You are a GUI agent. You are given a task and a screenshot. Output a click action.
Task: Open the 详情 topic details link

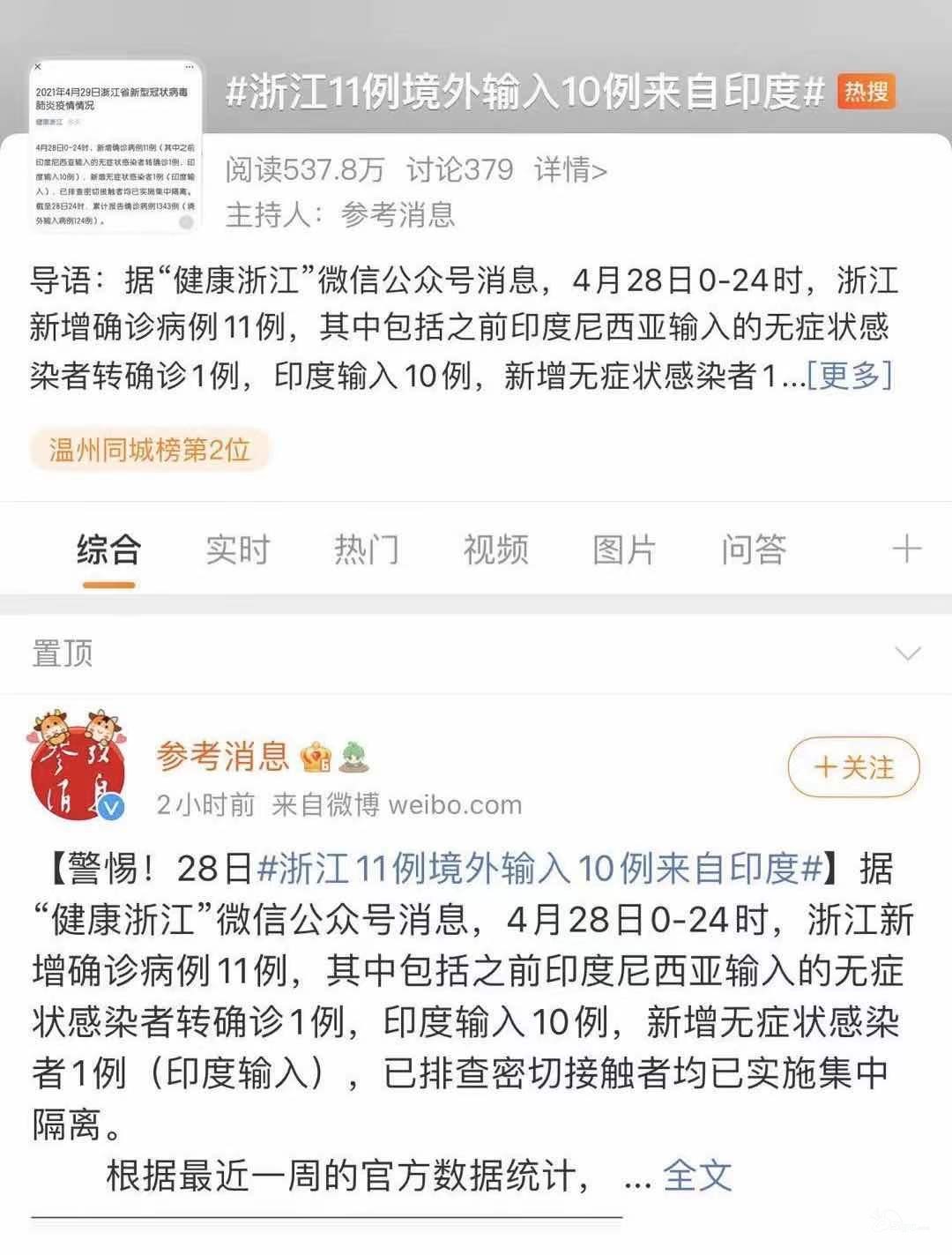point(570,169)
